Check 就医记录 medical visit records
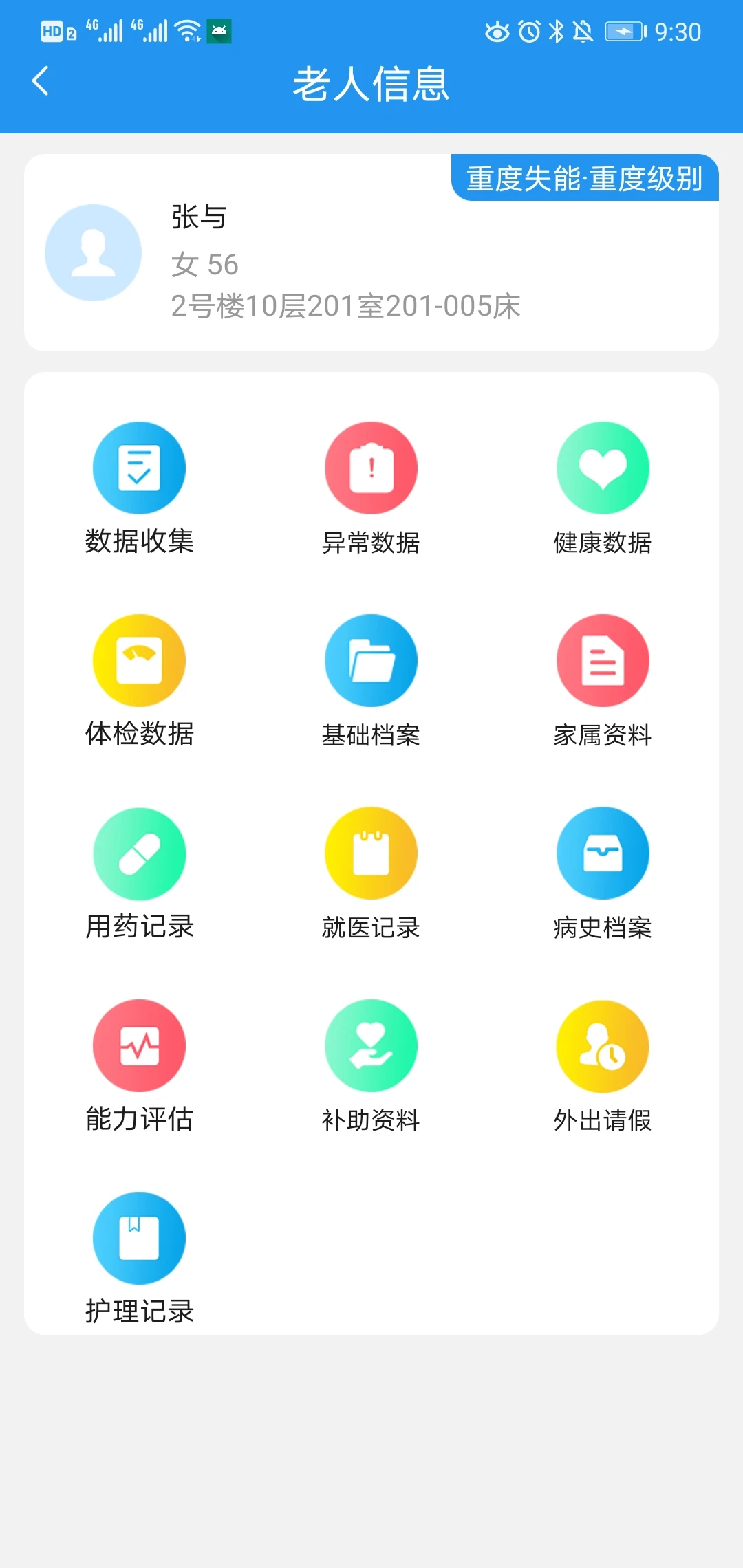The width and height of the screenshot is (743, 1568). 370,873
